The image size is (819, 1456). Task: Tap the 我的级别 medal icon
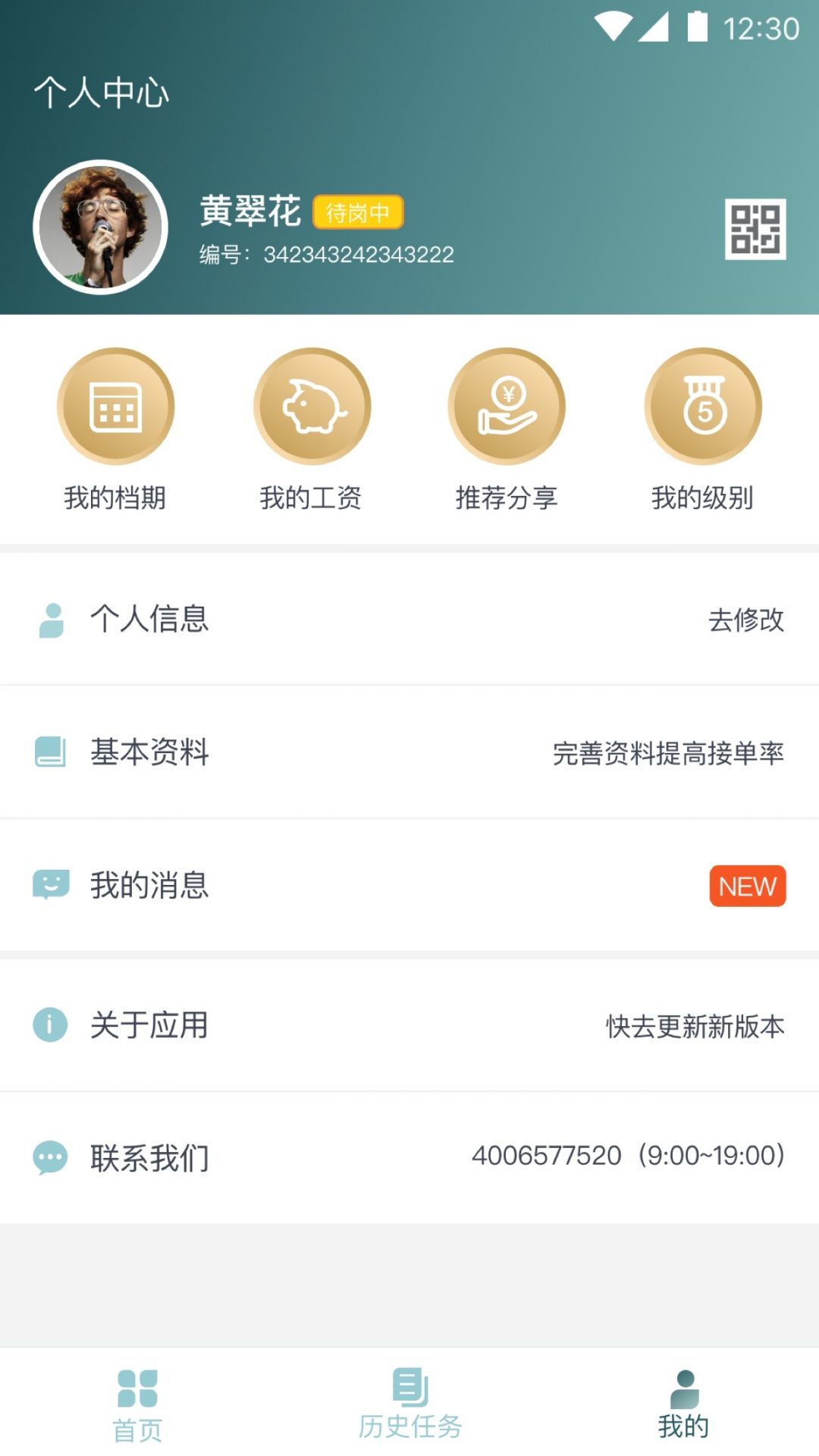[703, 406]
